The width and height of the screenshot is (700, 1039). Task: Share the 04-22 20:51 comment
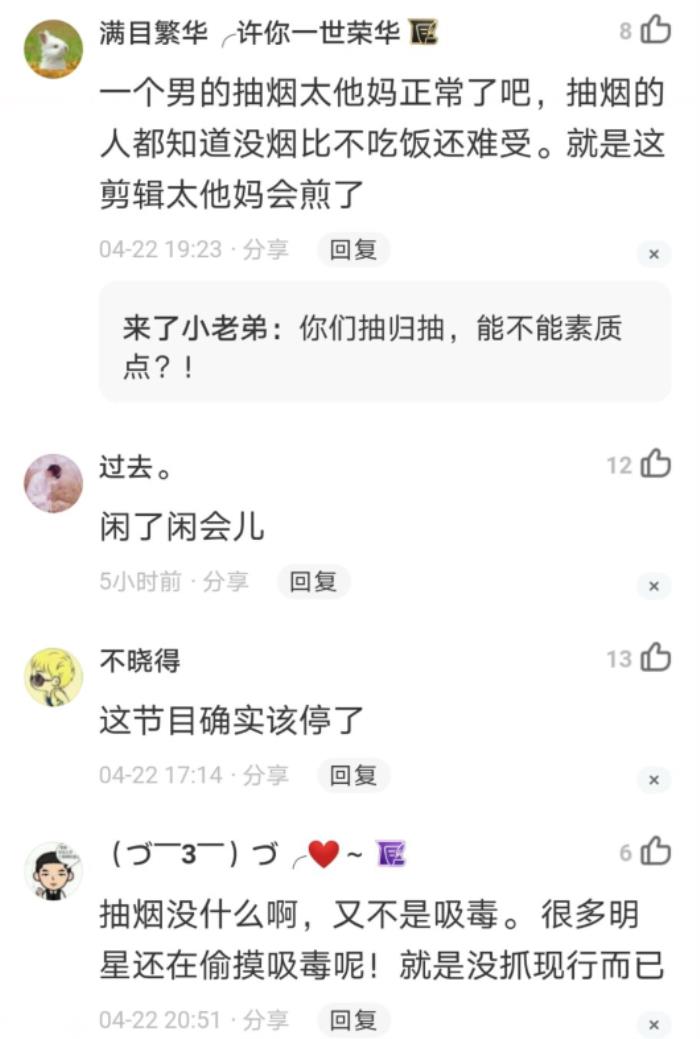click(x=266, y=1020)
